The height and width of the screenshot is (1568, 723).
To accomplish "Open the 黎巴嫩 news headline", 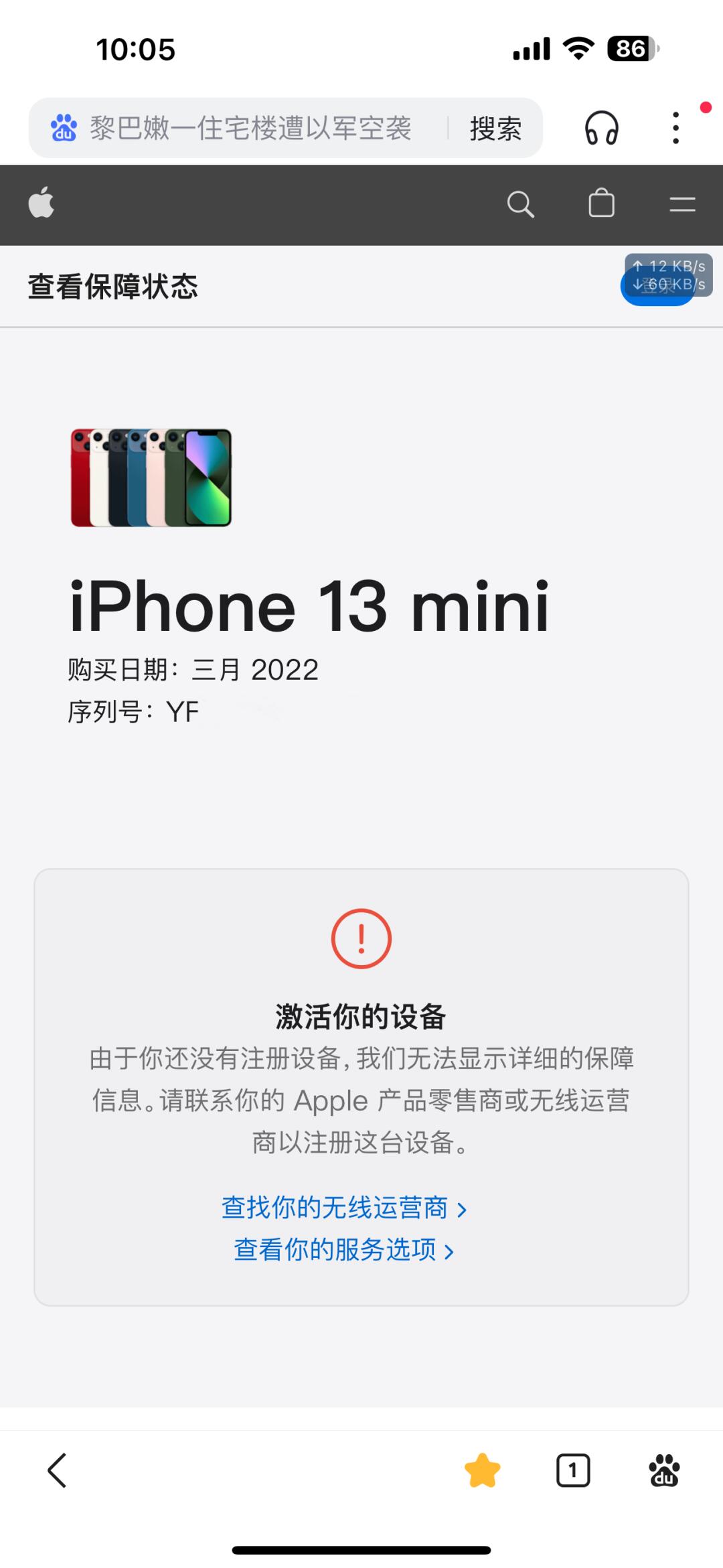I will pyautogui.click(x=251, y=127).
